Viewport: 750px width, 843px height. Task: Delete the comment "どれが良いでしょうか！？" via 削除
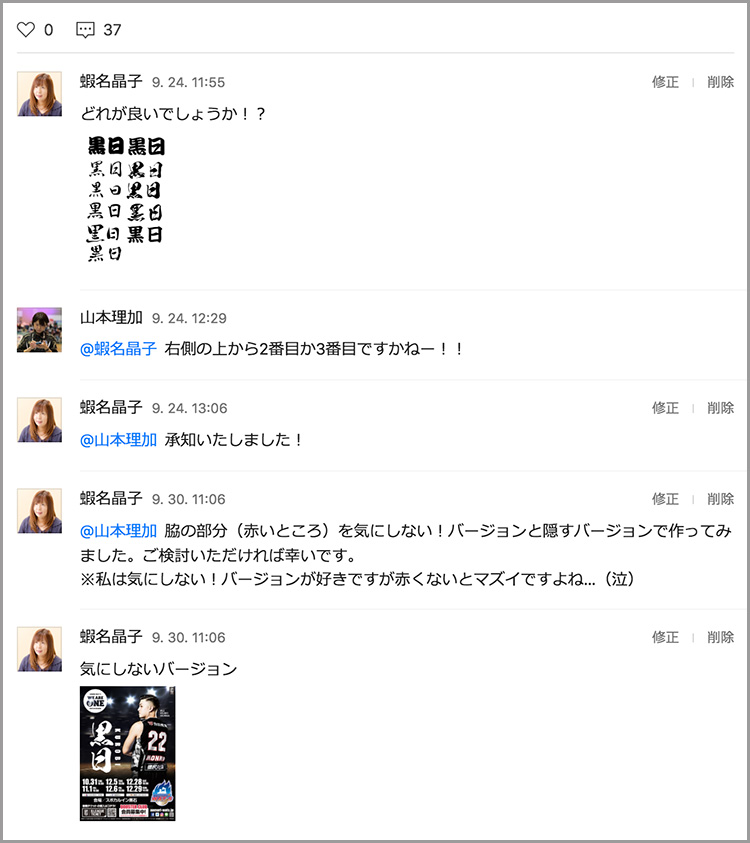(720, 82)
